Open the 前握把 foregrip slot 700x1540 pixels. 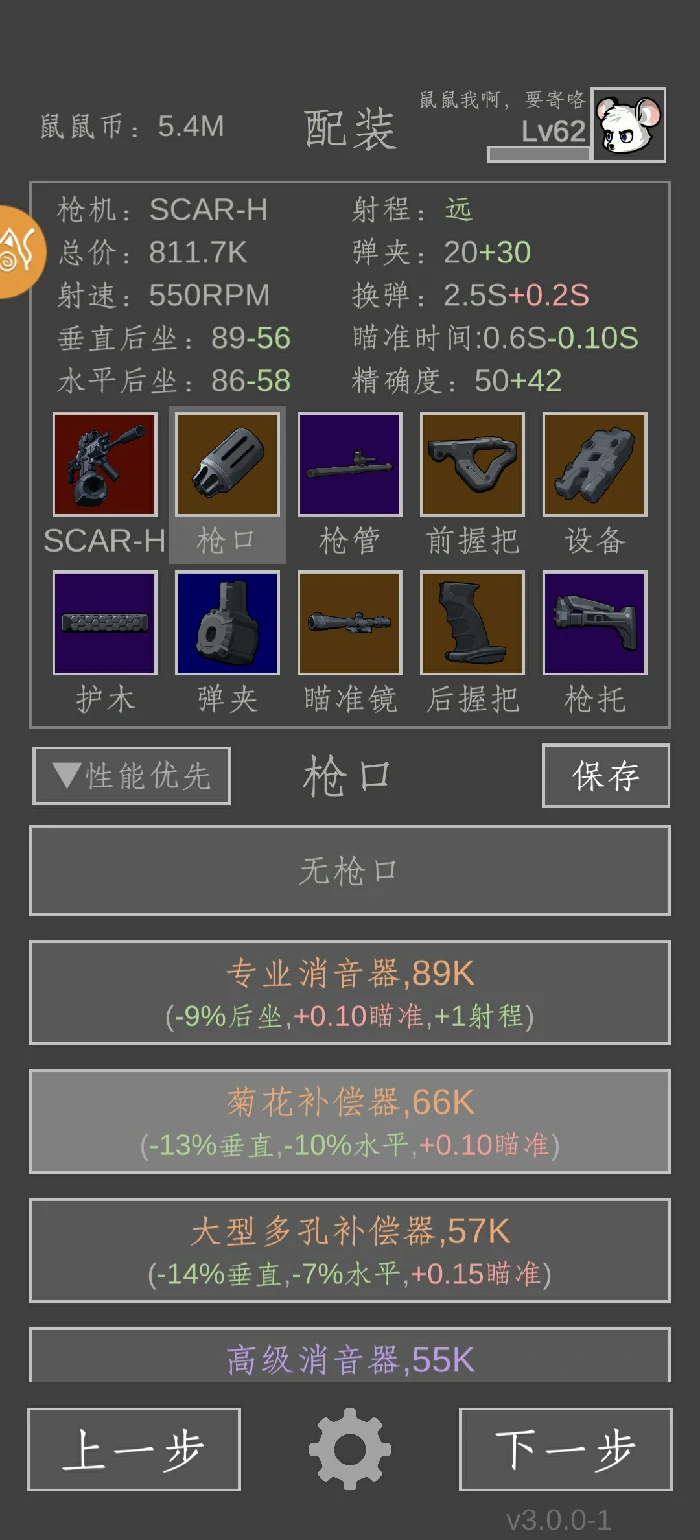coord(472,465)
